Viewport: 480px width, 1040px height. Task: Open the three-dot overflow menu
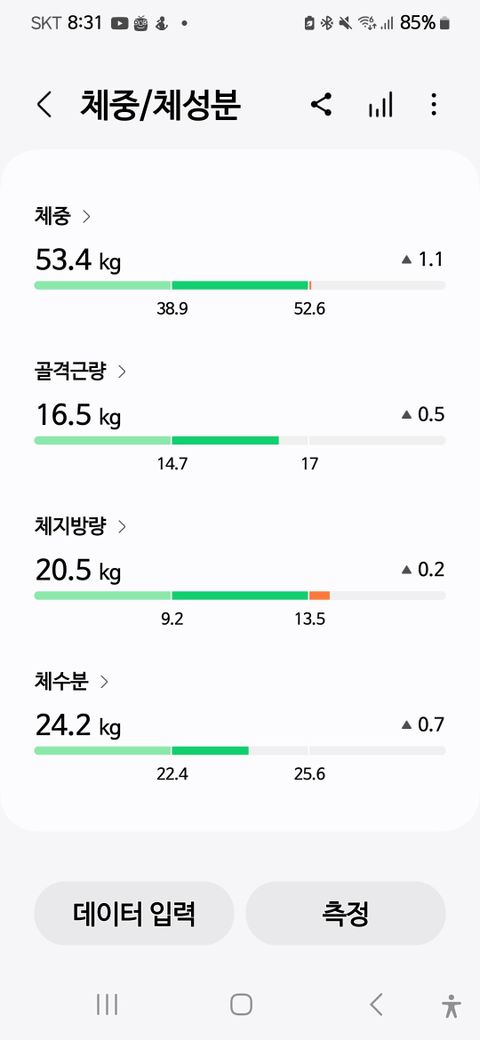pyautogui.click(x=434, y=105)
